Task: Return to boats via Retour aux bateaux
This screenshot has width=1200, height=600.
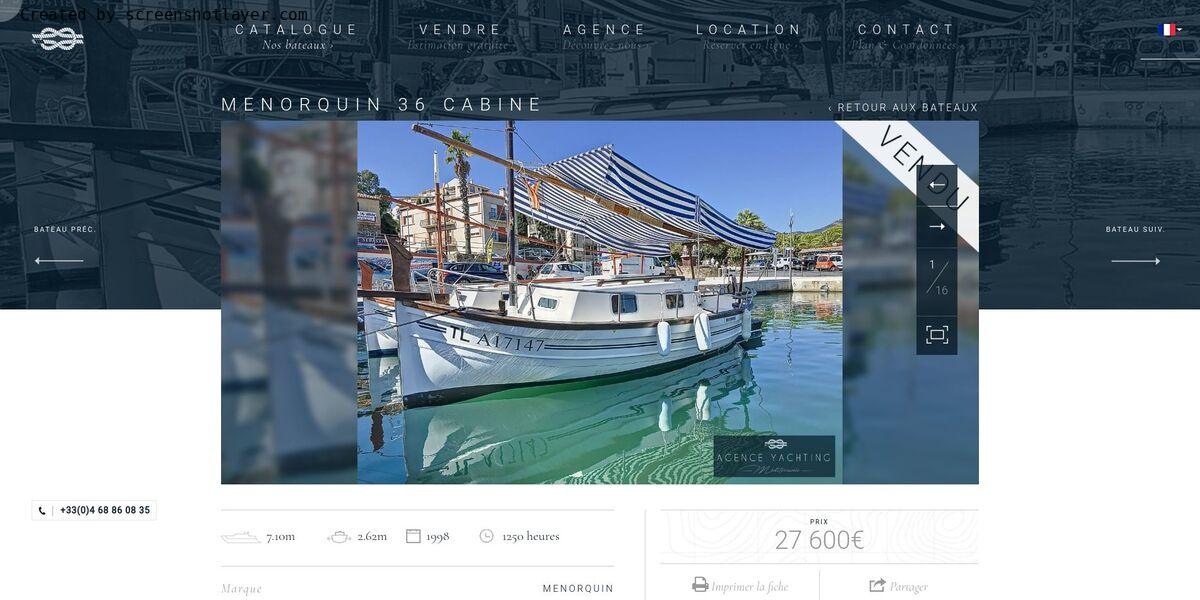Action: (903, 108)
